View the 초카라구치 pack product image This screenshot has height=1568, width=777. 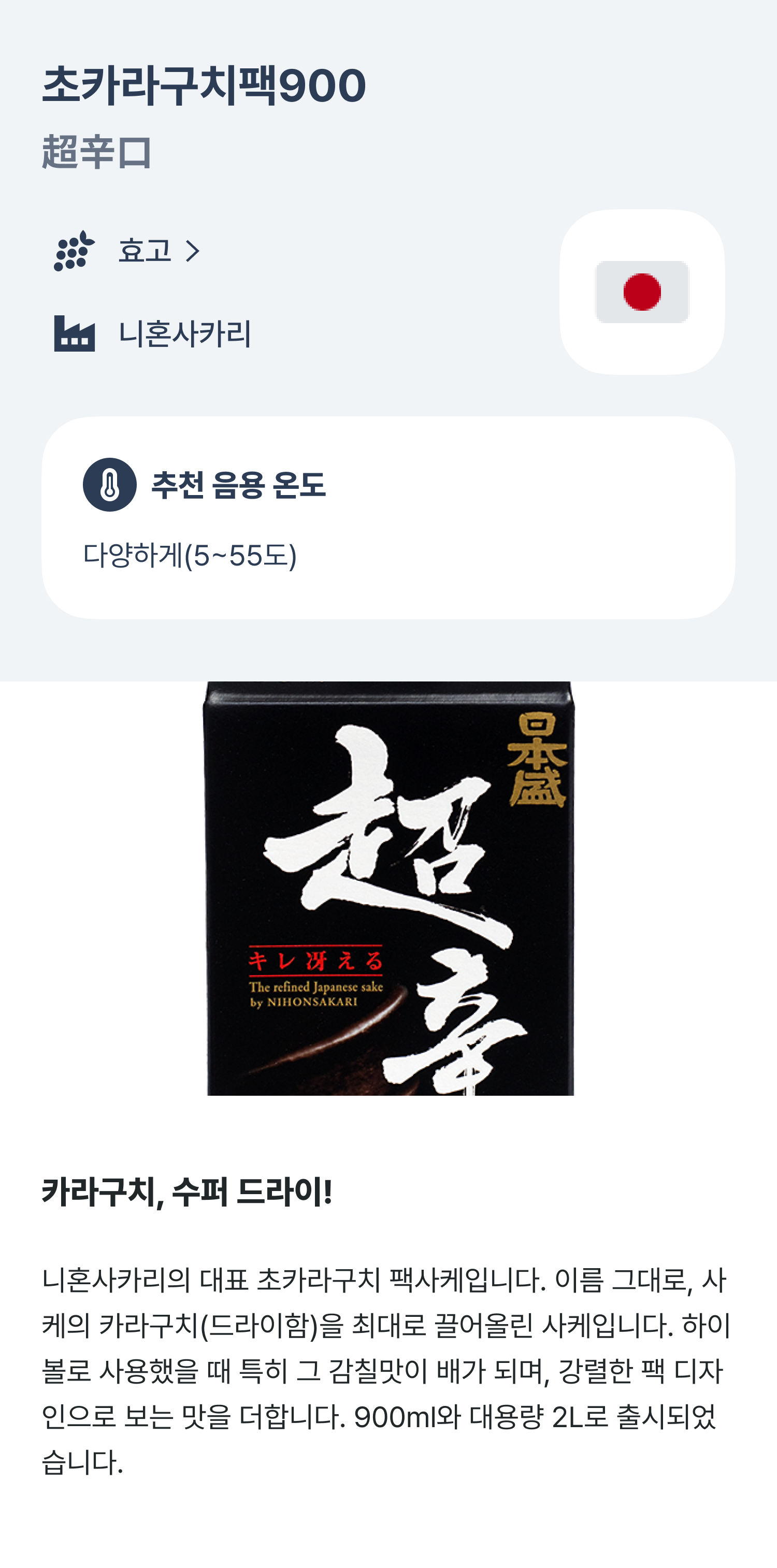[388, 888]
